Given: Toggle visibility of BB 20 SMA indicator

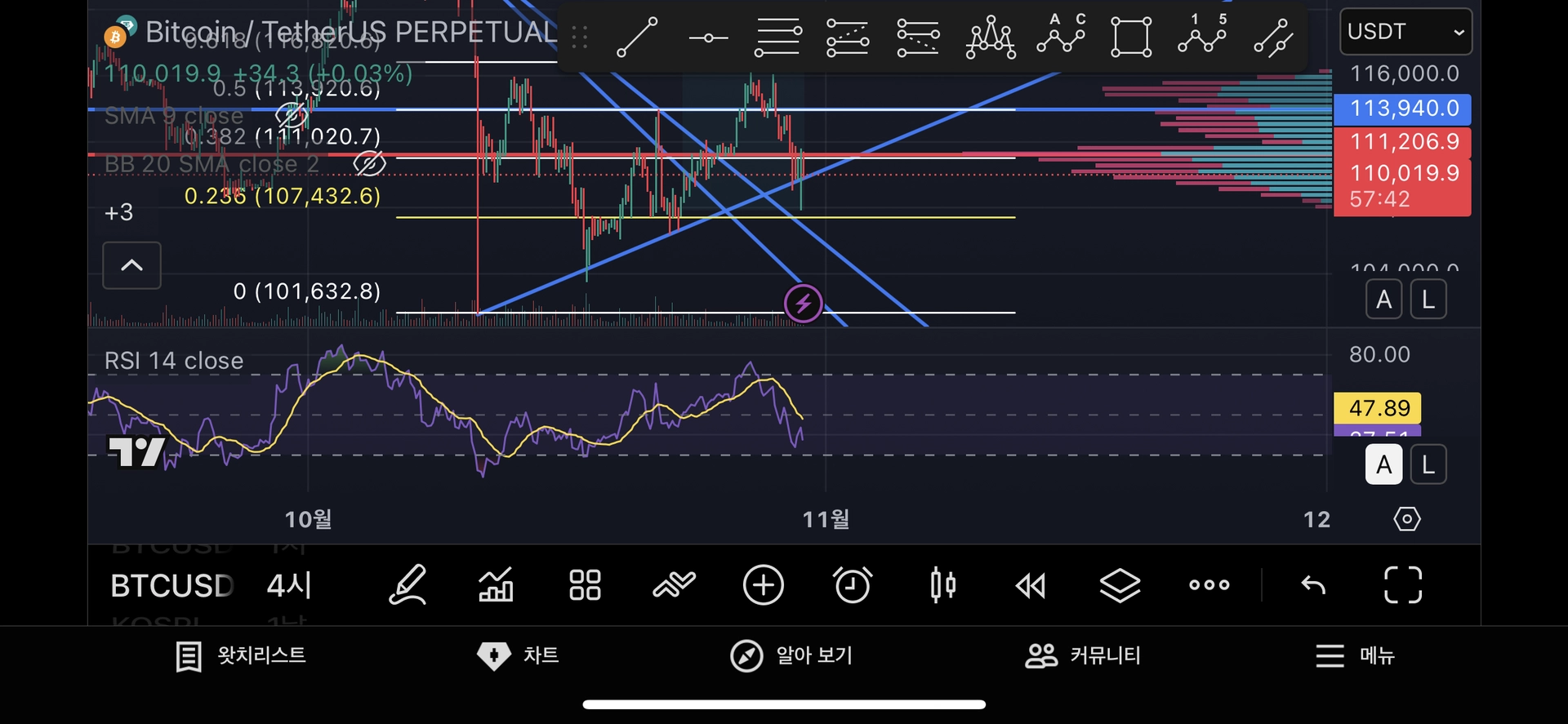Looking at the screenshot, I should pos(369,163).
